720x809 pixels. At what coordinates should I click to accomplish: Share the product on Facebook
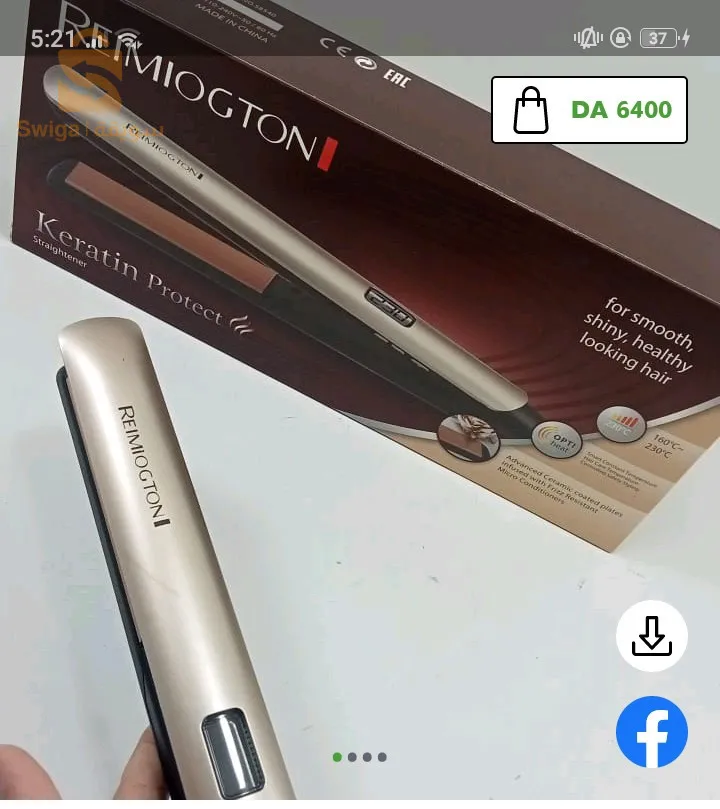pyautogui.click(x=651, y=732)
